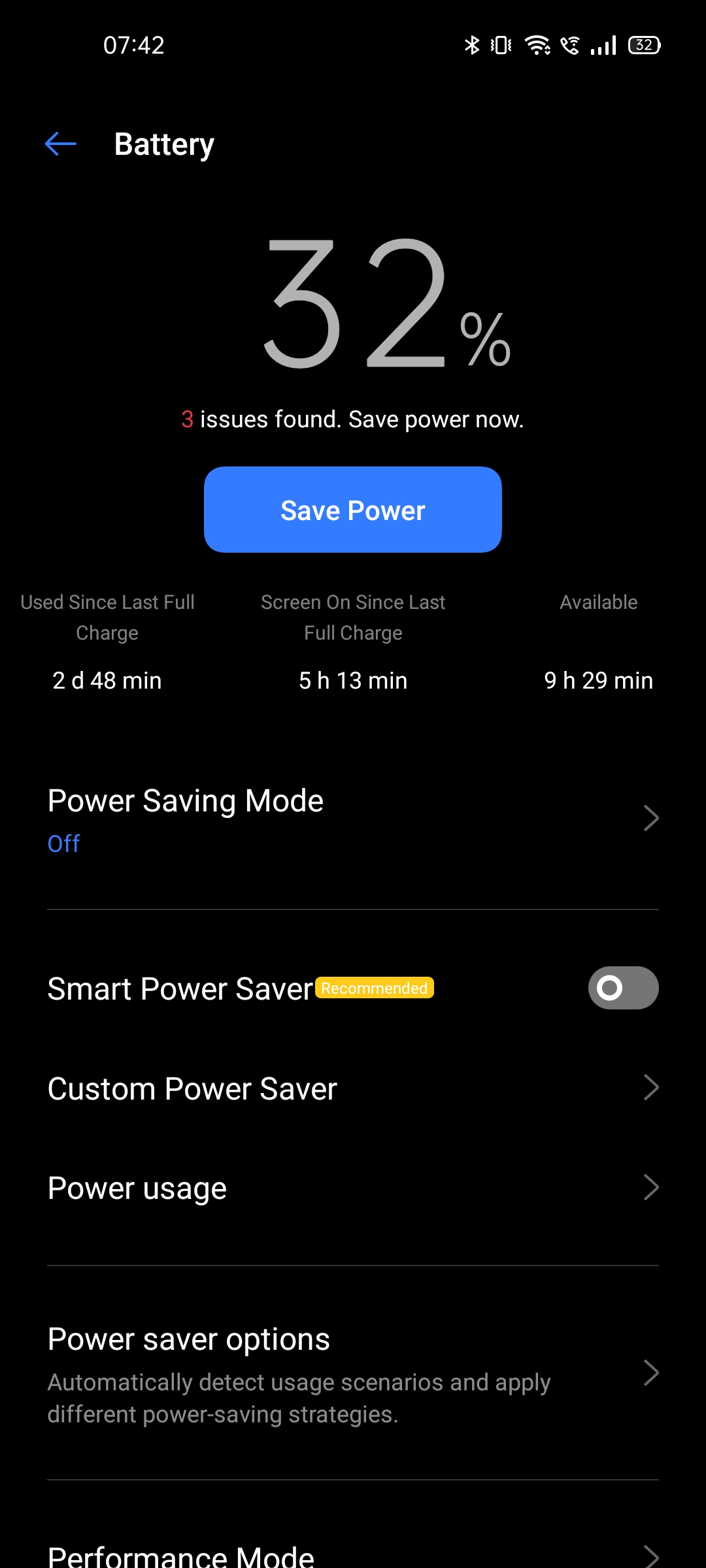
Task: Expand Power Saving Mode settings via its chevron
Action: [x=650, y=818]
